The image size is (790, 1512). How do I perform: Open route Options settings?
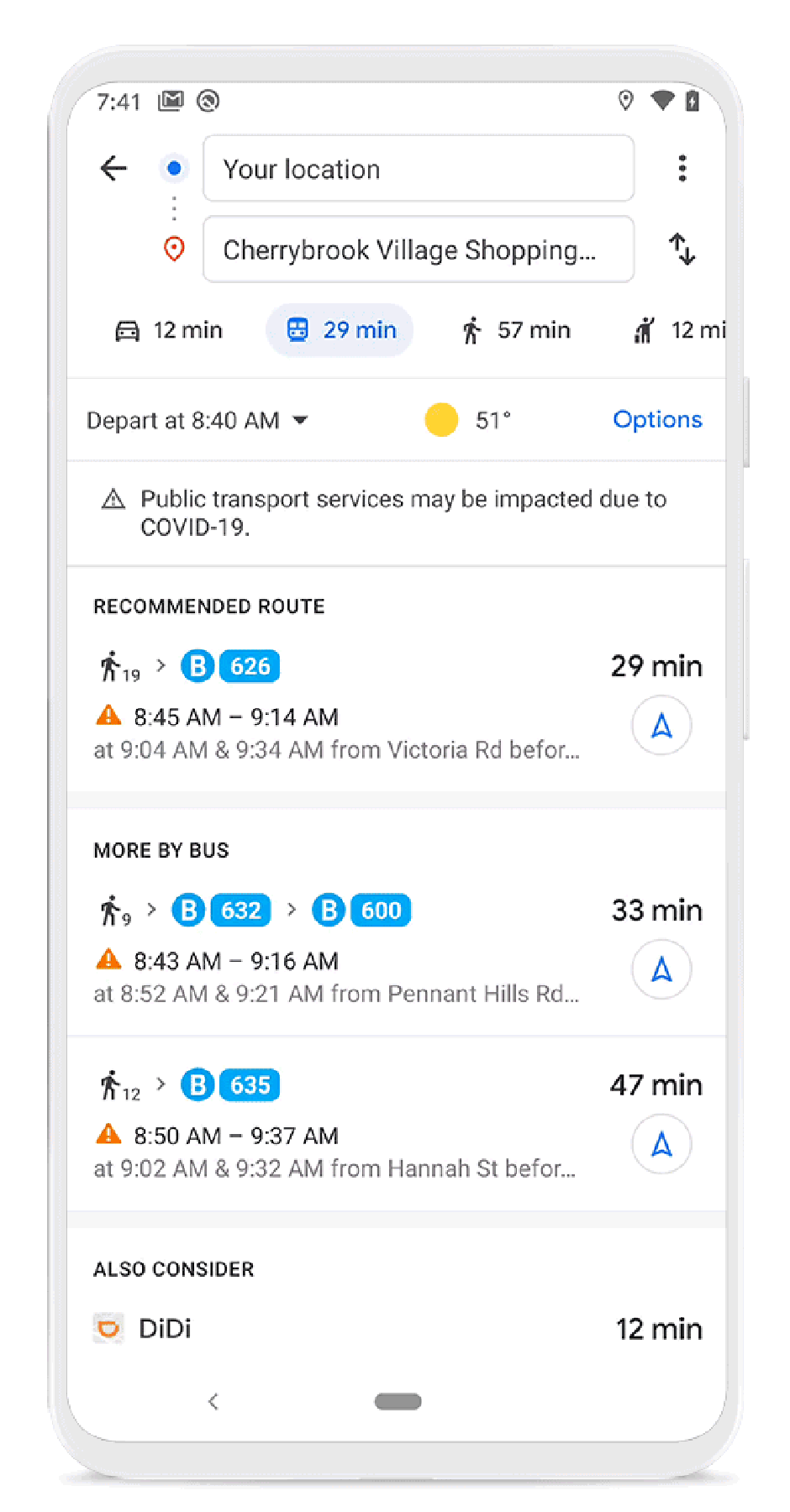tap(657, 419)
